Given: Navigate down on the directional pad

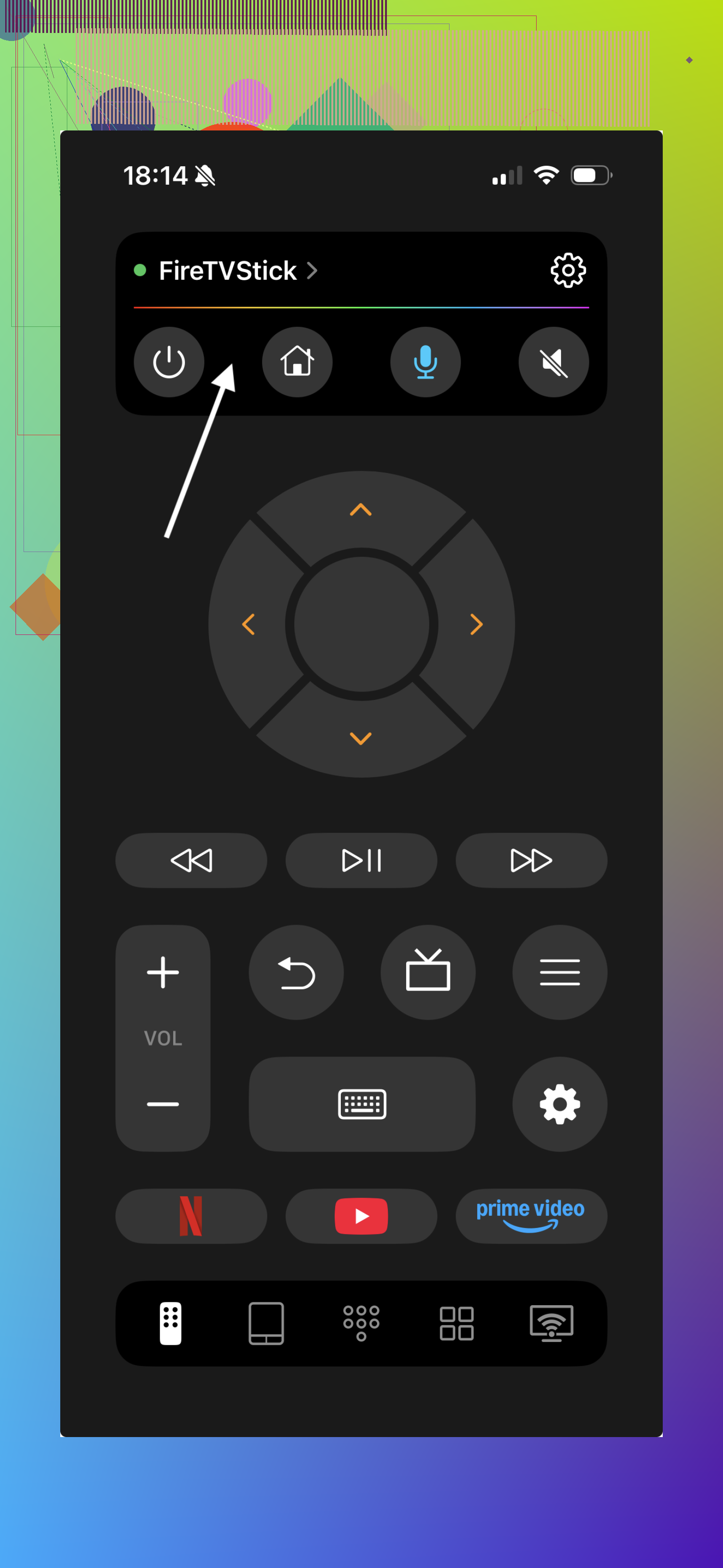Looking at the screenshot, I should coord(361,739).
